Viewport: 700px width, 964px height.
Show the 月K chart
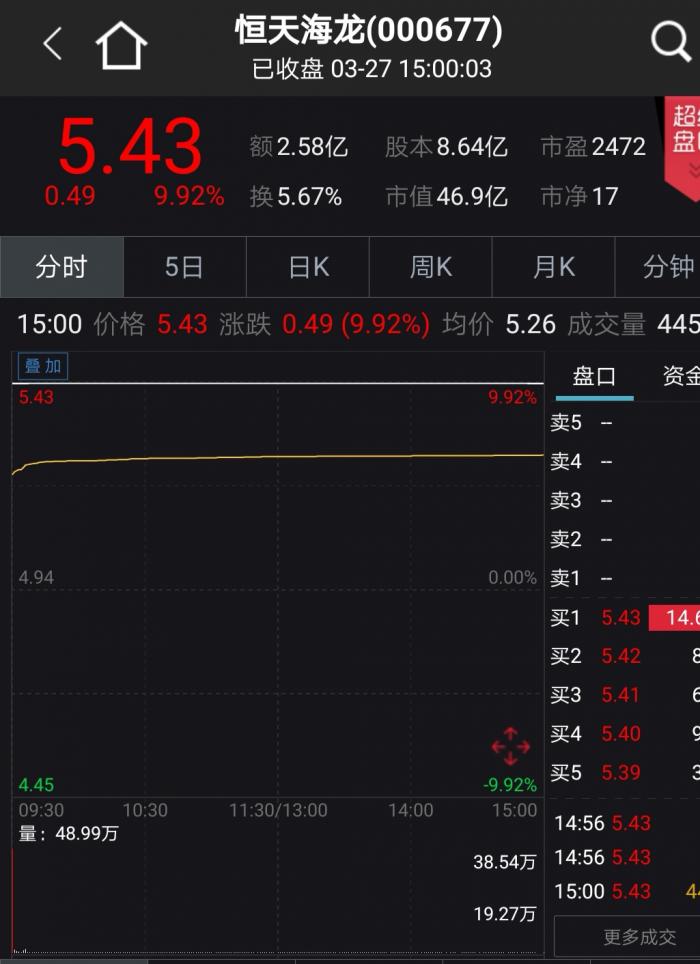[554, 267]
